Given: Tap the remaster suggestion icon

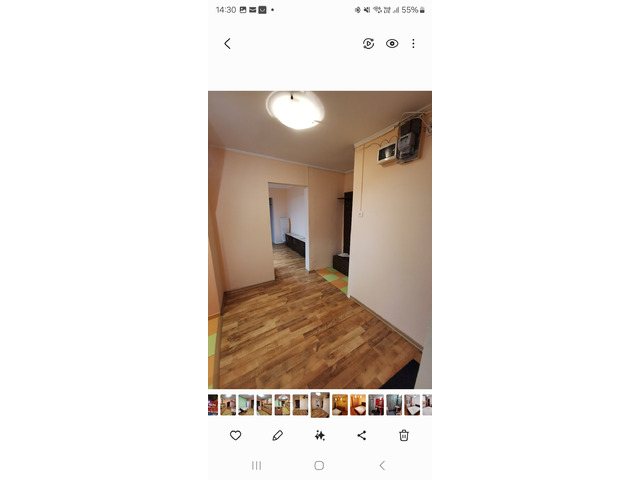Looking at the screenshot, I should 368,44.
